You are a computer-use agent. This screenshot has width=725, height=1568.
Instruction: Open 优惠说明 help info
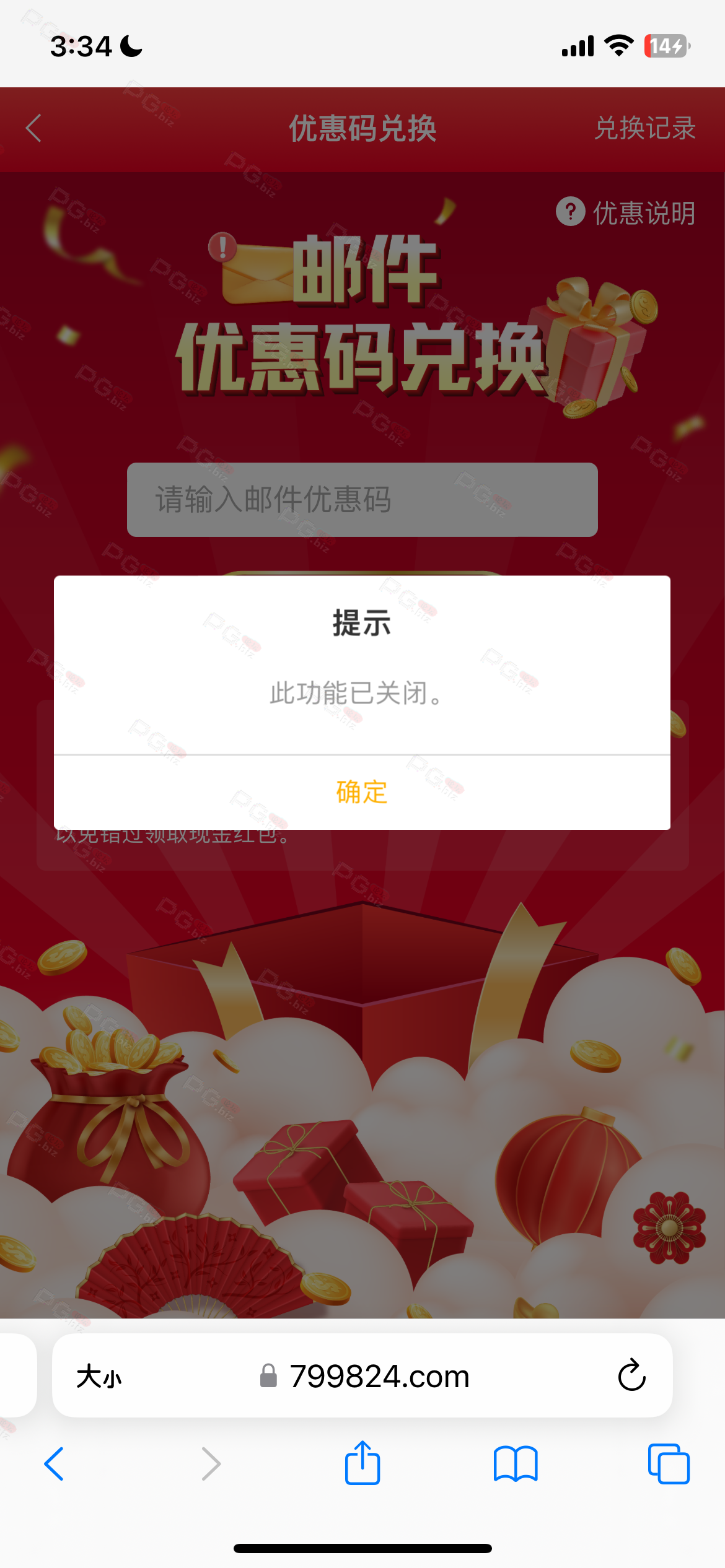click(626, 212)
